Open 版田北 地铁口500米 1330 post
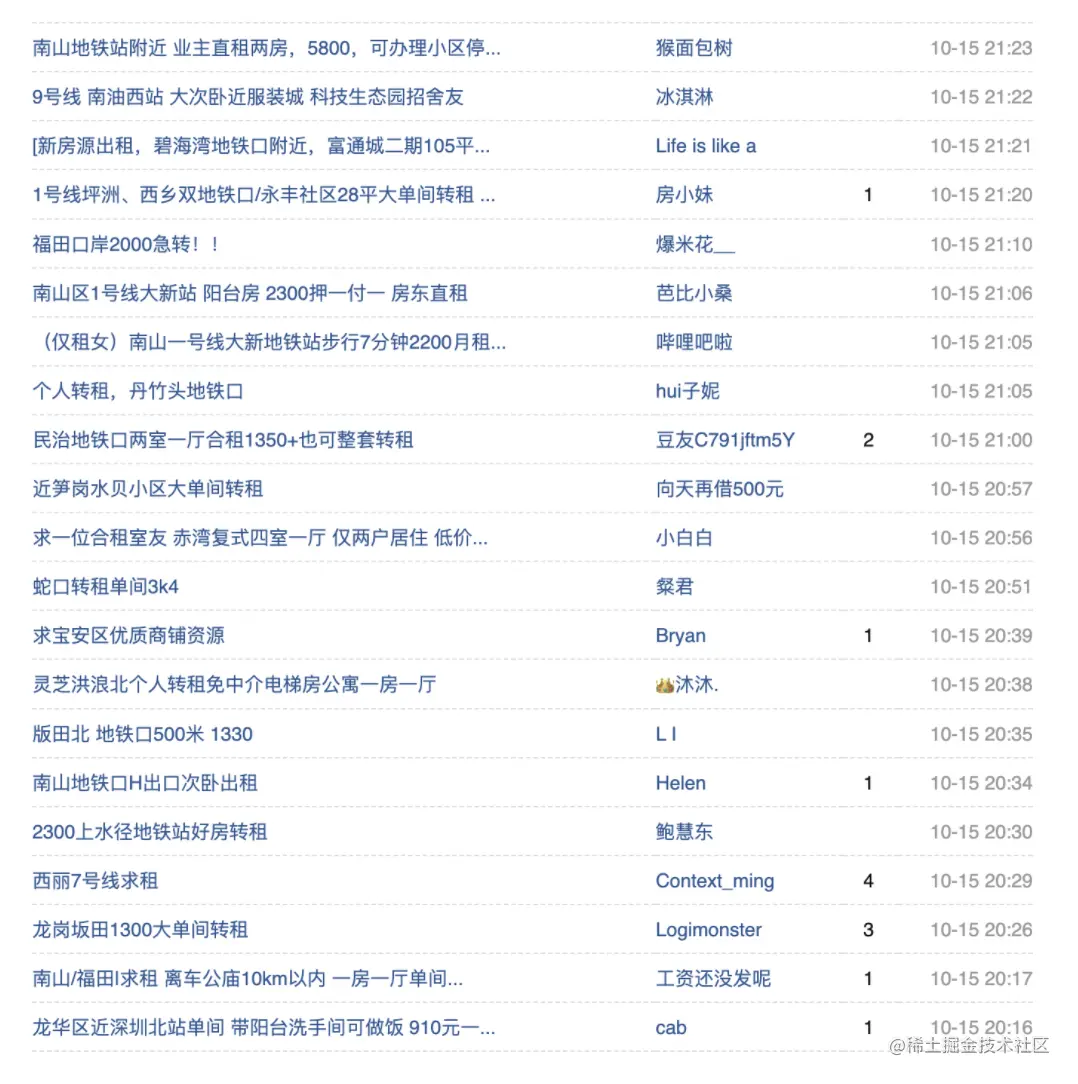The image size is (1078, 1084). coord(142,734)
